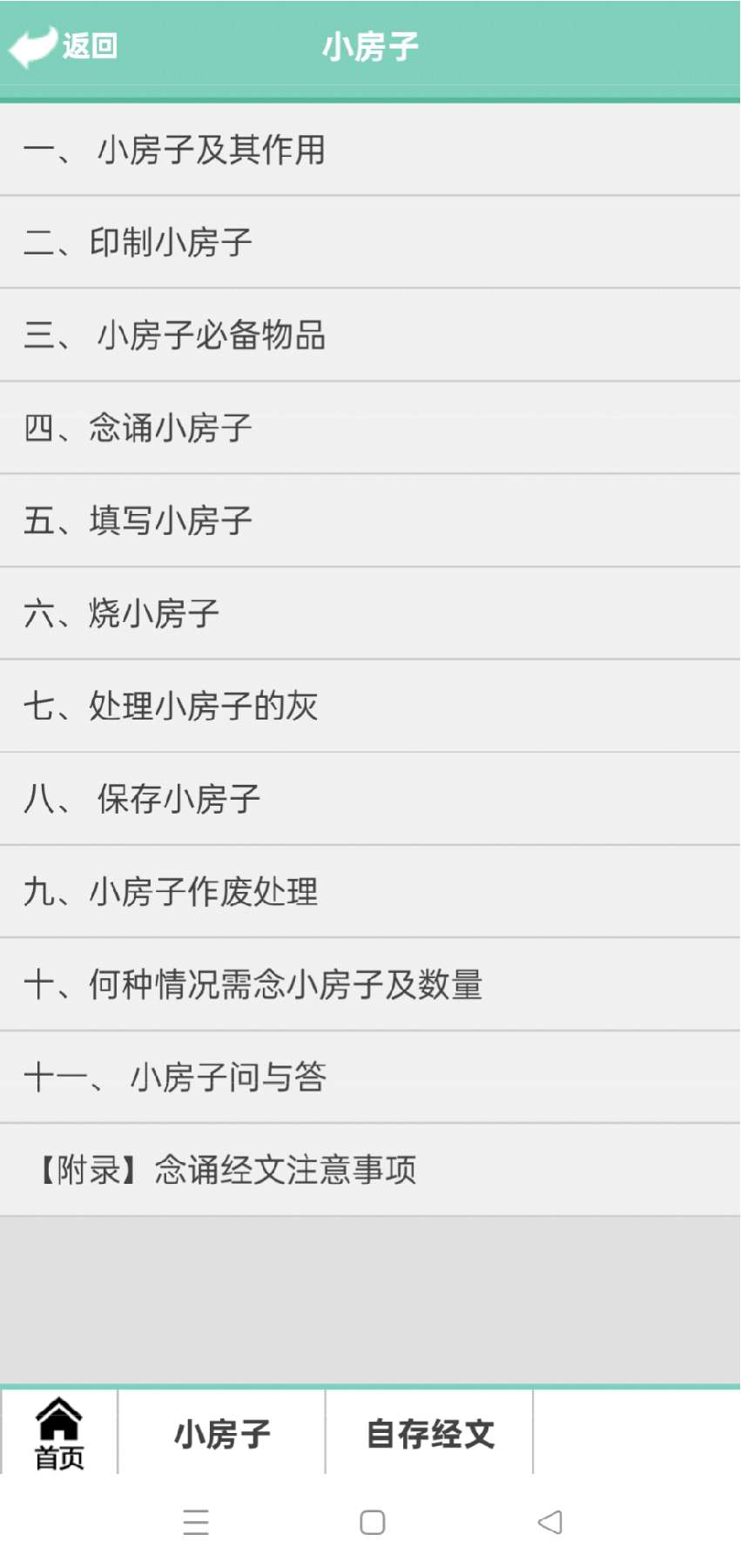Tap the system back triangle

(549, 1522)
